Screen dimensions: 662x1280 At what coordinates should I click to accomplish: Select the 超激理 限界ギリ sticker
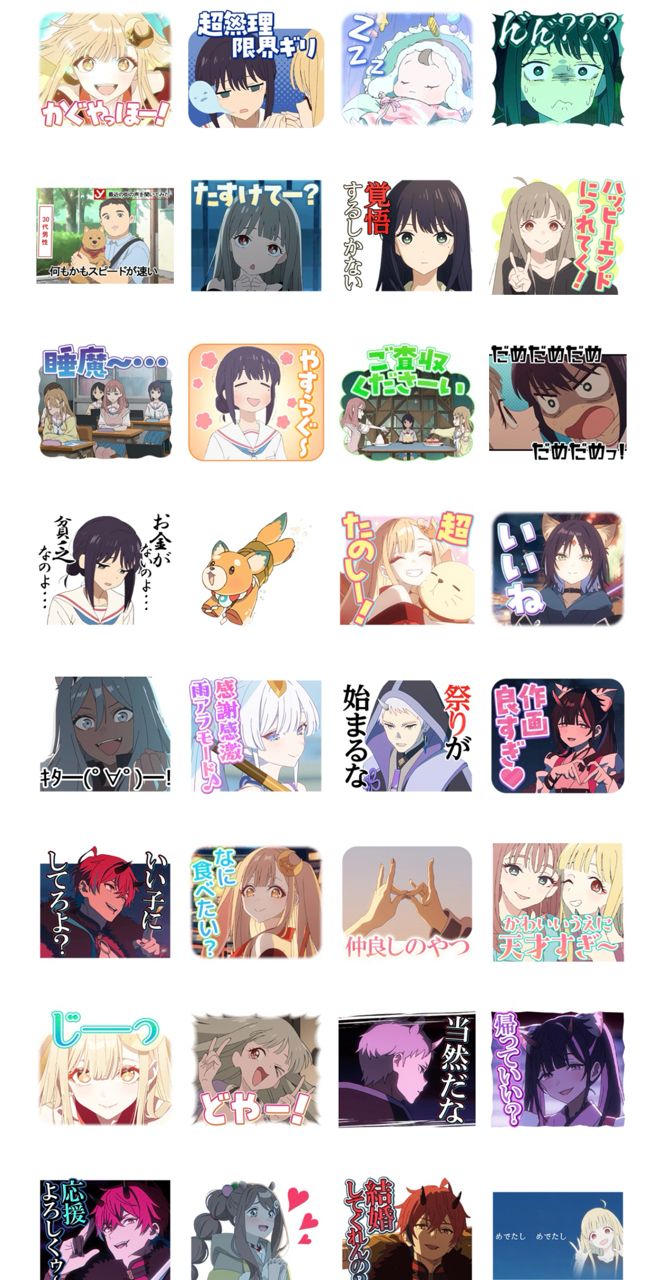[x=256, y=70]
